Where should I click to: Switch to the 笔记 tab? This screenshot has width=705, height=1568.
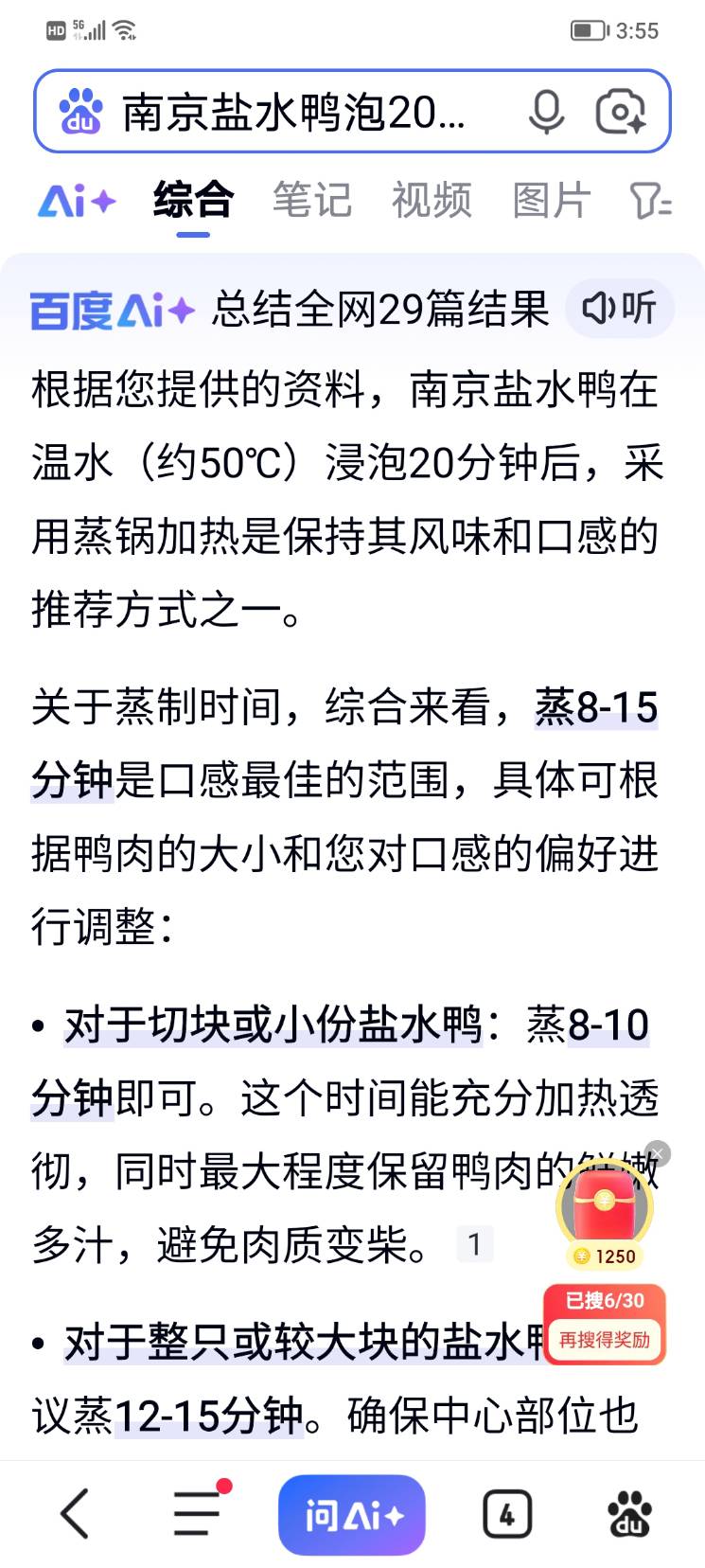(312, 201)
